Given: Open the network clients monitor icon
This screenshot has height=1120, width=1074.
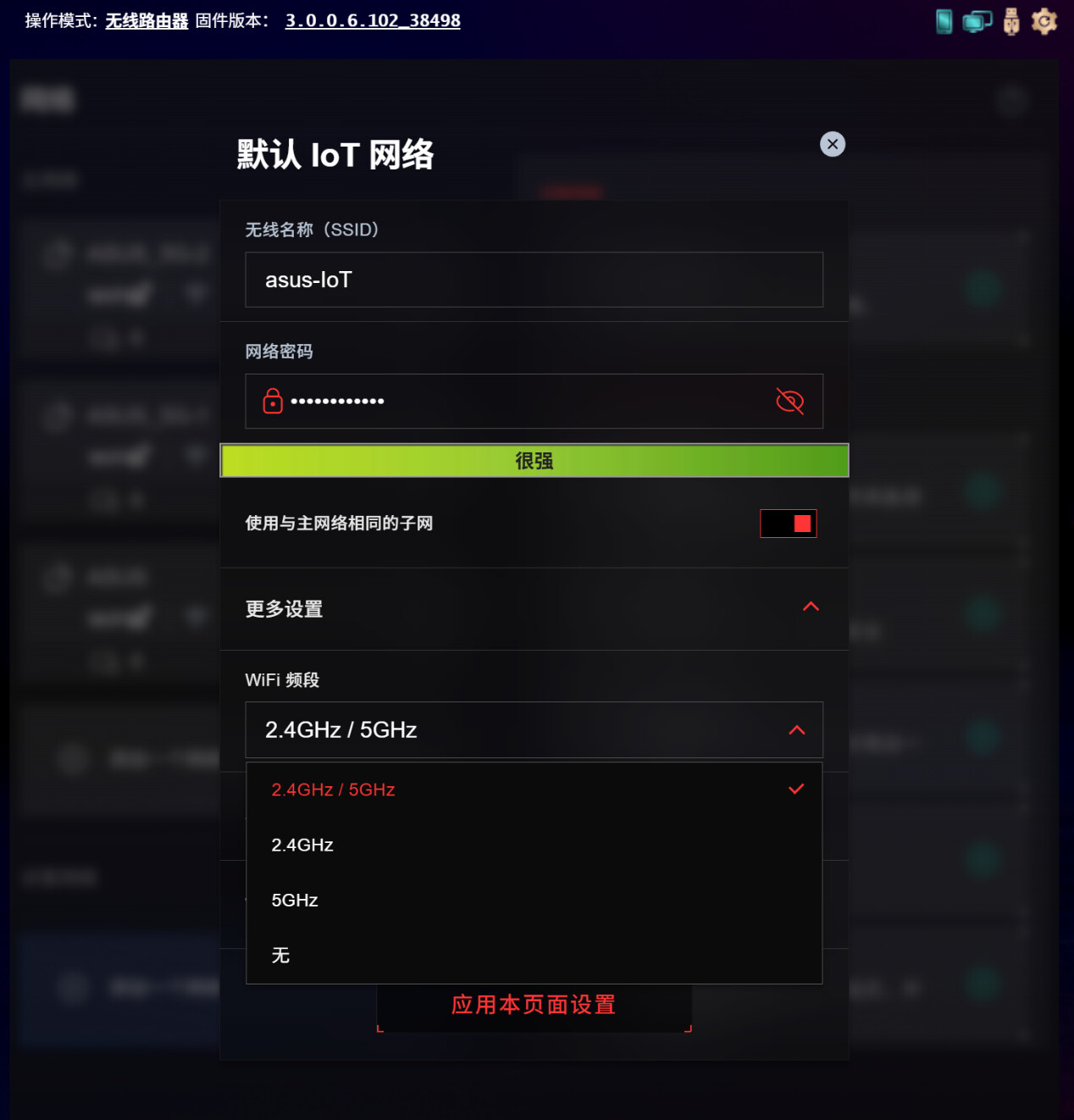Looking at the screenshot, I should click(977, 21).
